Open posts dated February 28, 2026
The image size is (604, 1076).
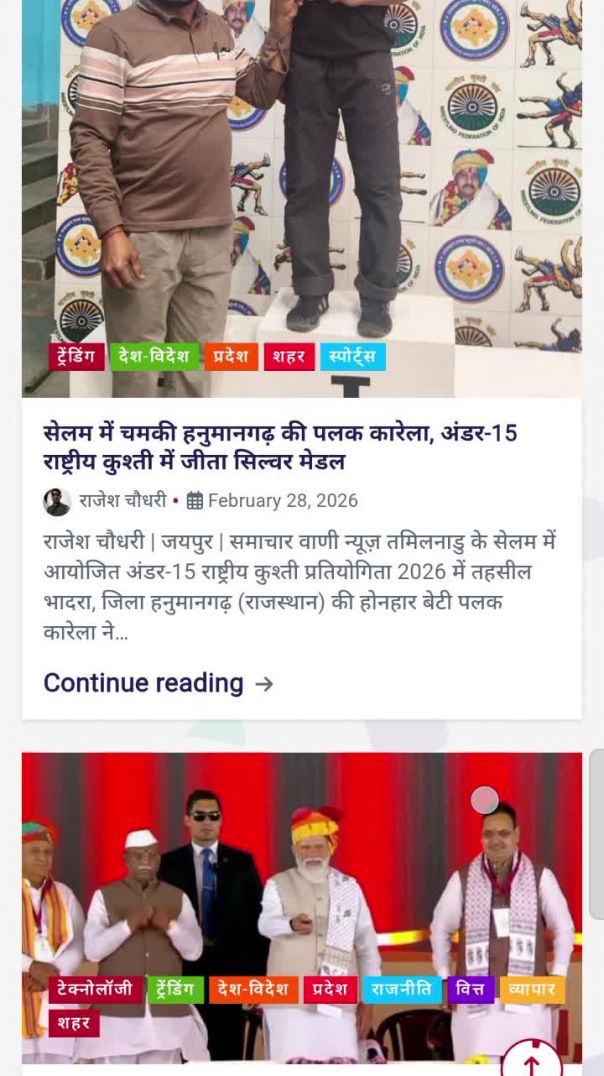point(282,500)
